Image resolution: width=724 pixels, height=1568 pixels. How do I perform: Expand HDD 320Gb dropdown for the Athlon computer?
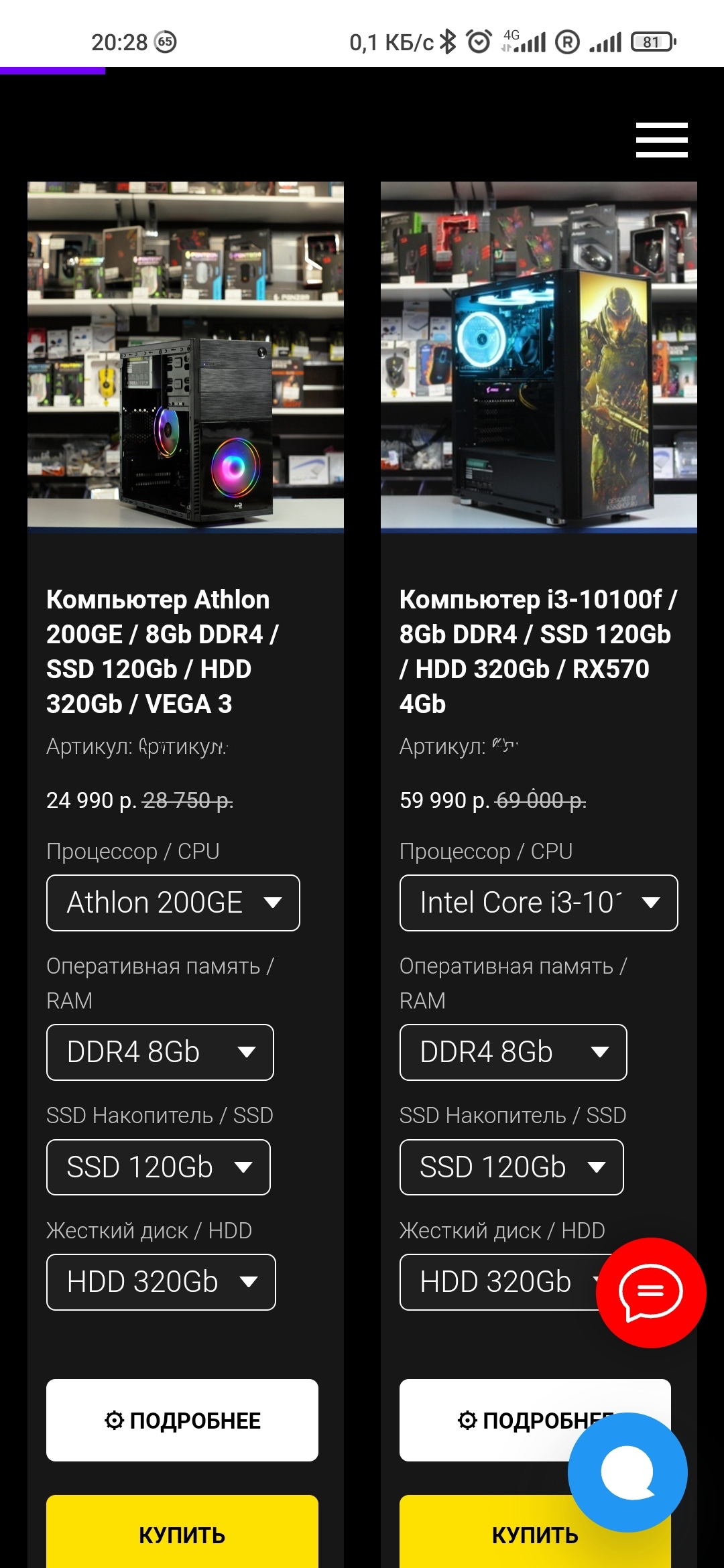pyautogui.click(x=161, y=1282)
